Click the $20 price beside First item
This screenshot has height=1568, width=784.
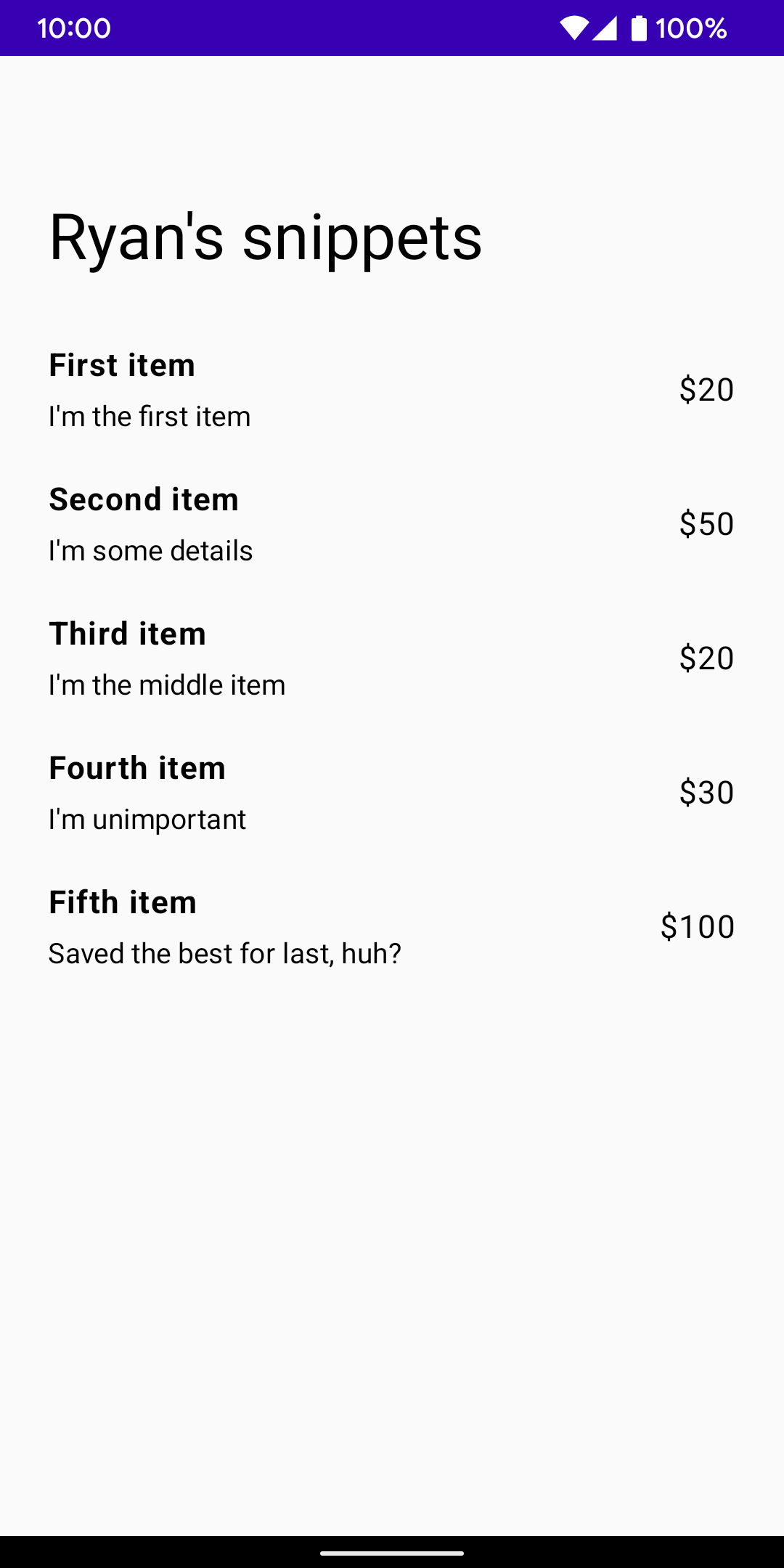pos(706,389)
